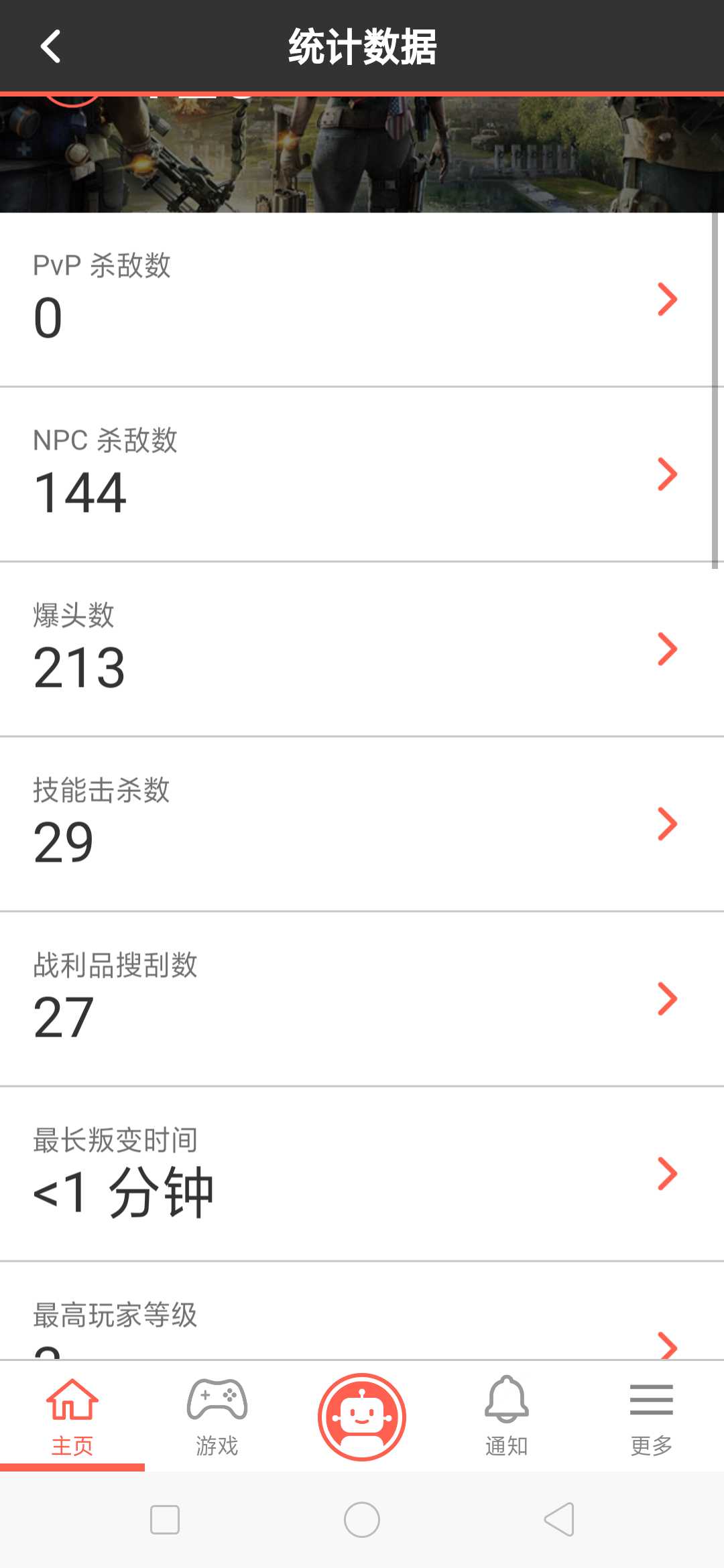
Task: Open the NPC 杀敌数 details
Action: click(362, 474)
